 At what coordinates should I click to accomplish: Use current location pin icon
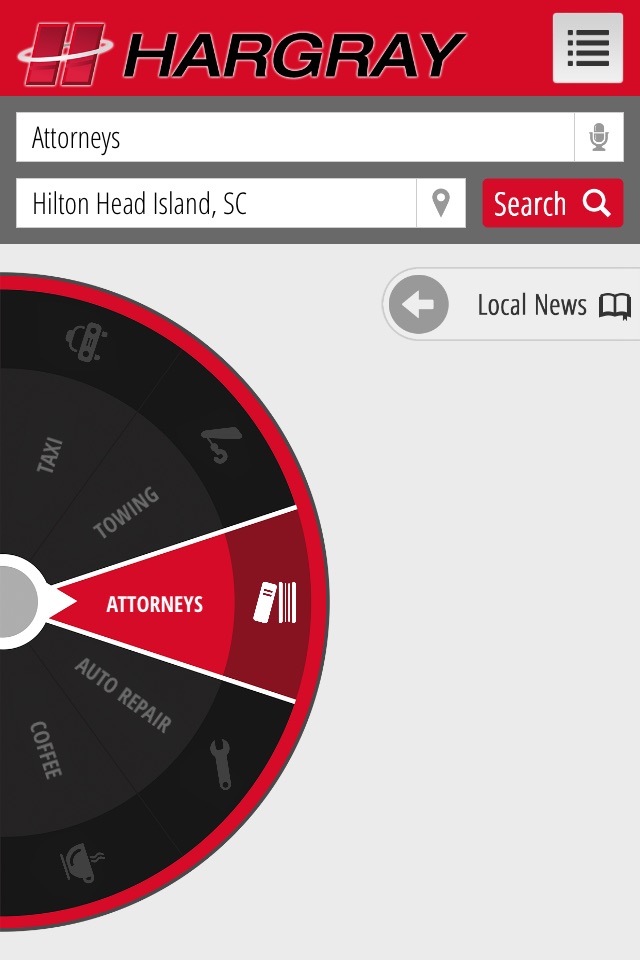click(441, 204)
